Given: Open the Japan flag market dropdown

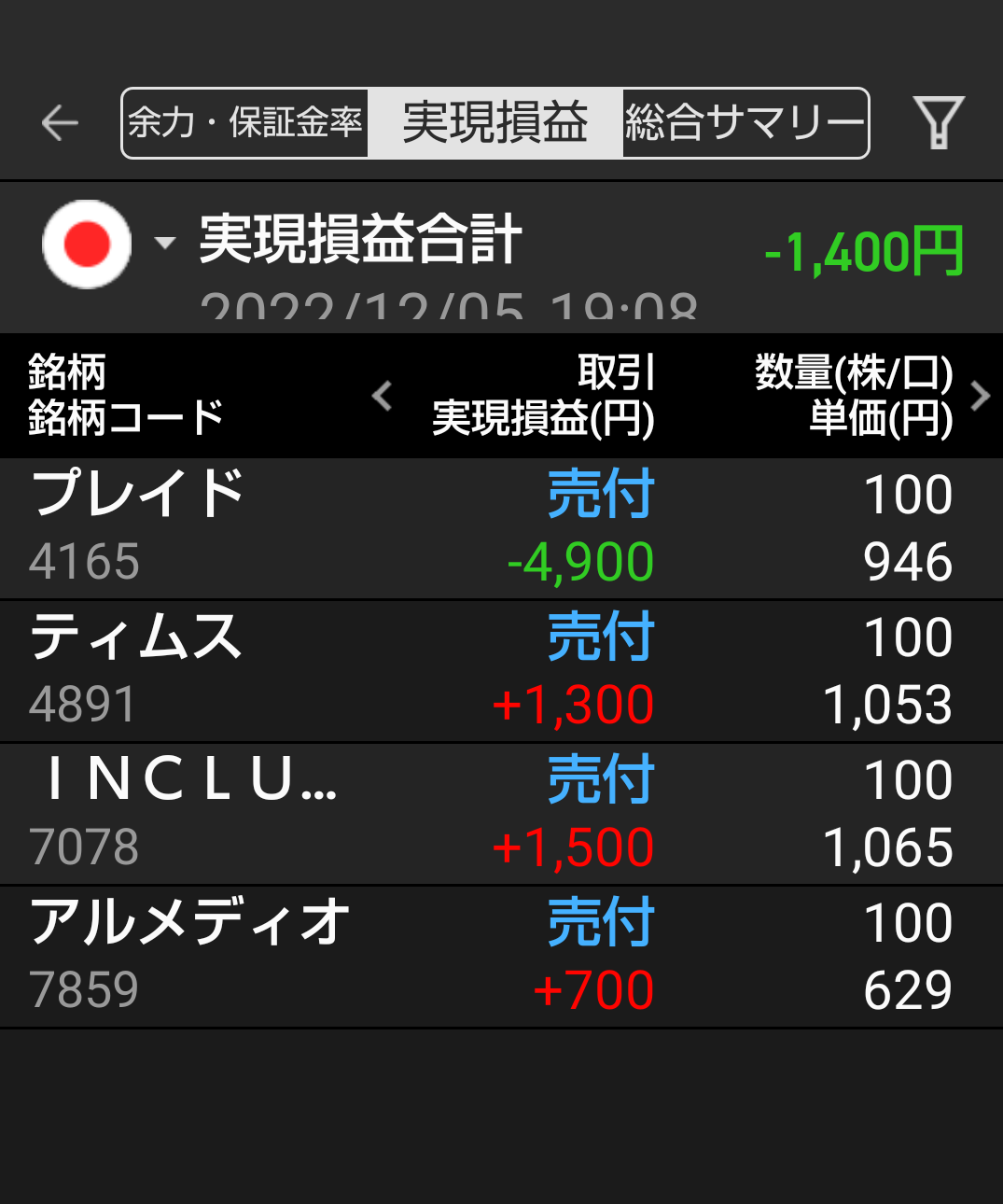Looking at the screenshot, I should (107, 244).
